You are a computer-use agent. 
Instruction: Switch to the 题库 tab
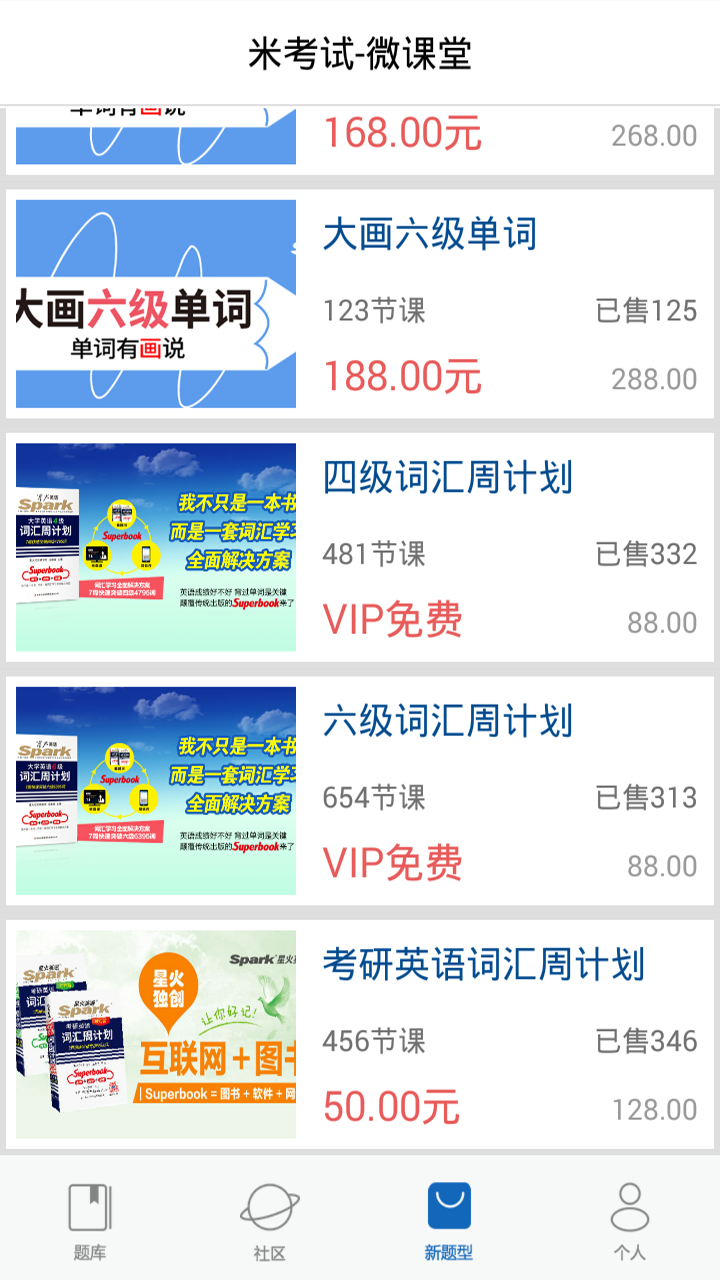[90, 1220]
